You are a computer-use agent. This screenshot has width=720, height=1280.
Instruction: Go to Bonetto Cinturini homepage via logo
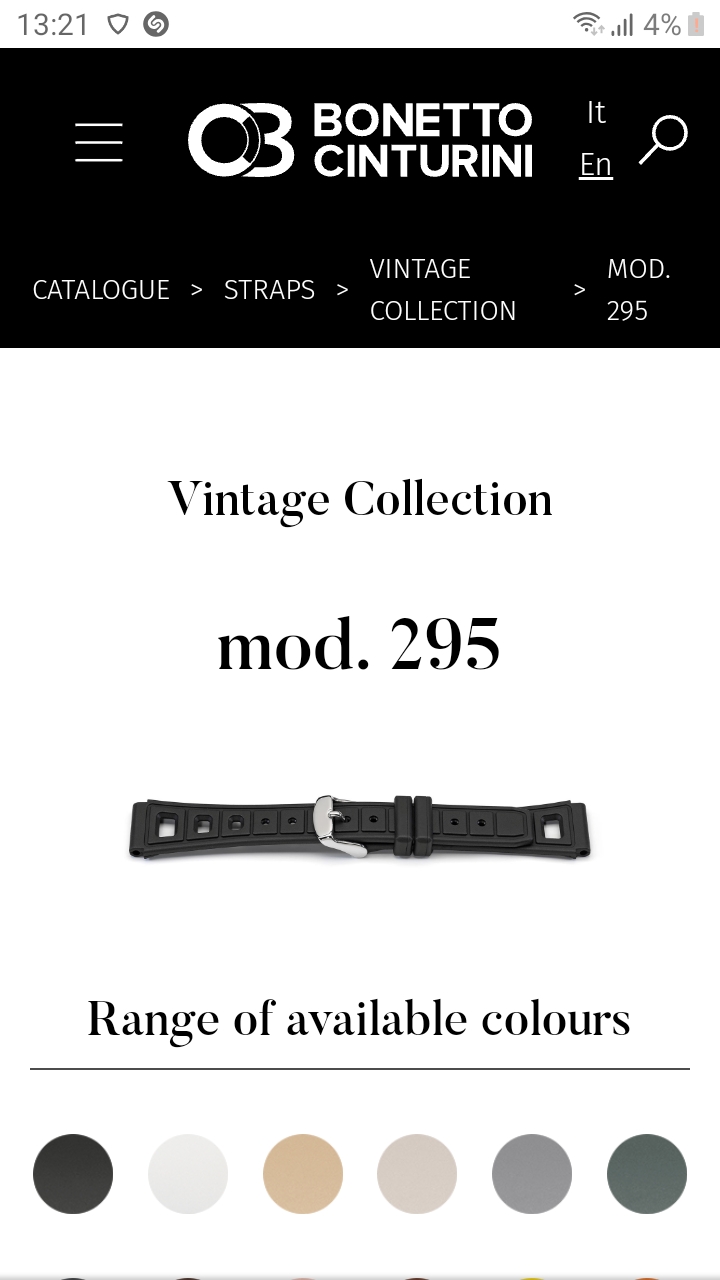360,140
